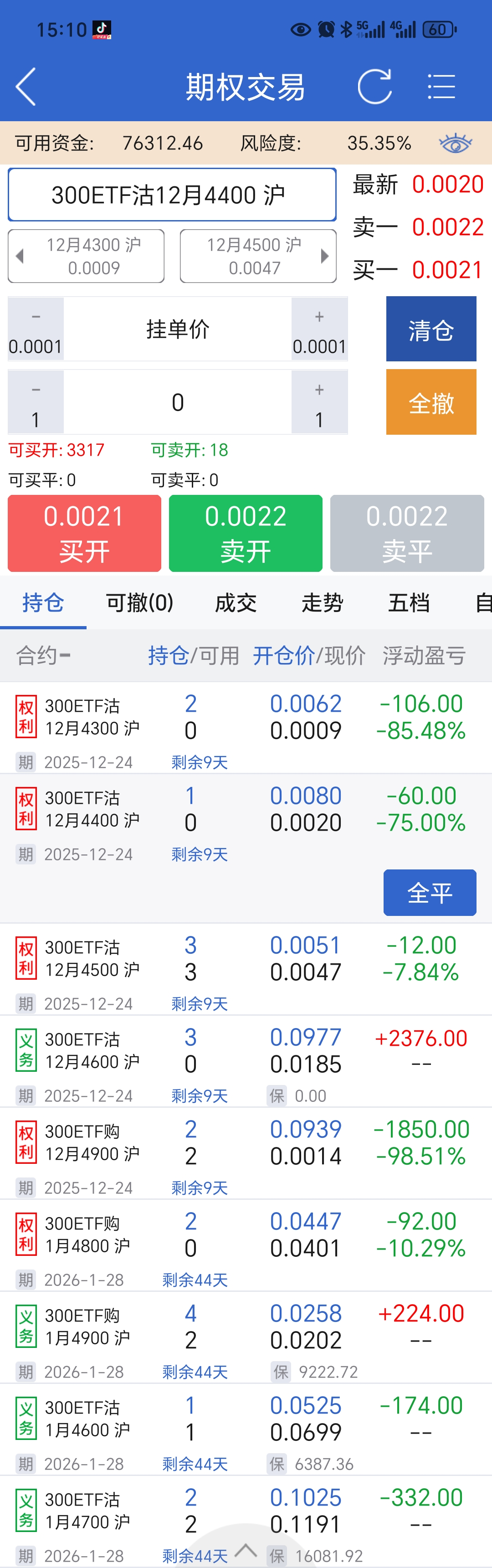This screenshot has width=492, height=1568.
Task: Open the 五档 quotes tab
Action: pyautogui.click(x=409, y=602)
